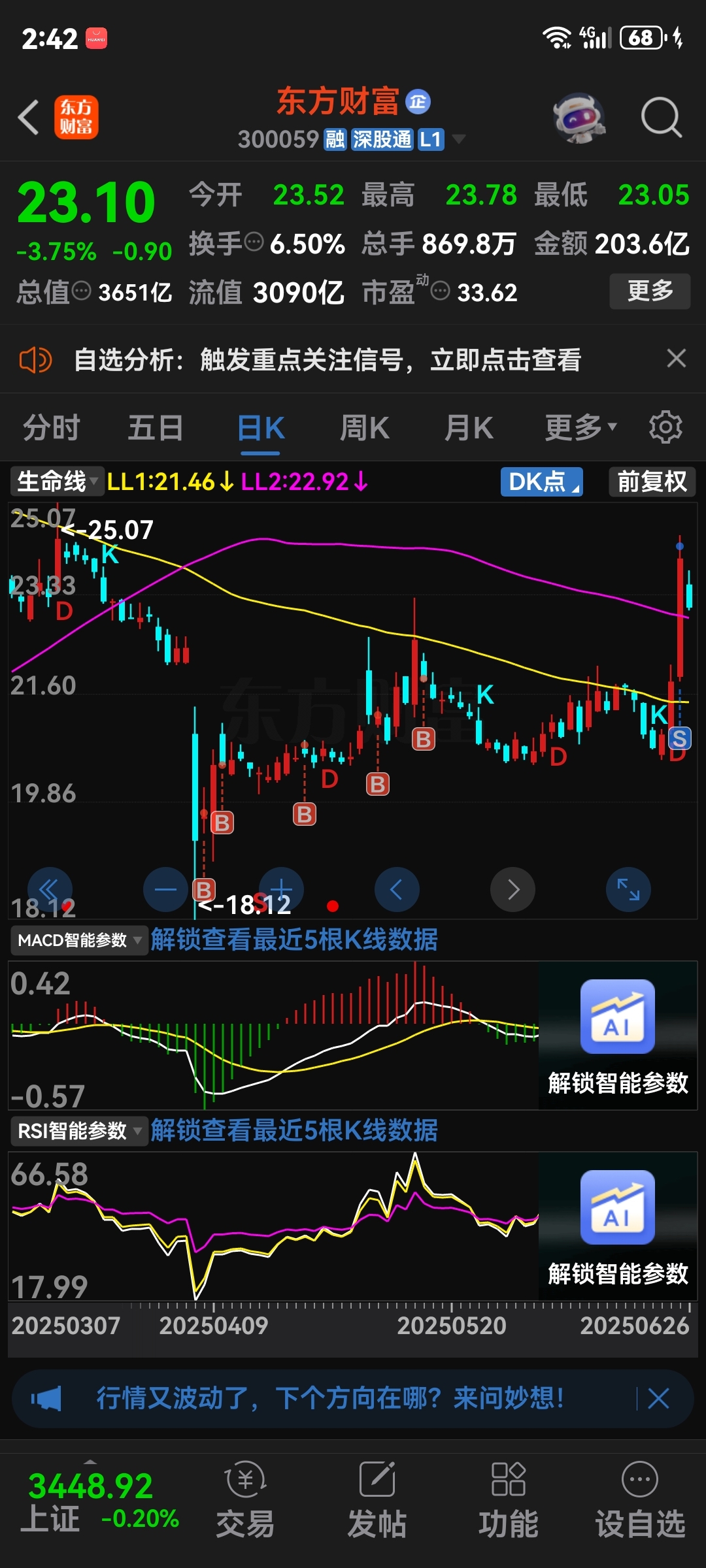
Task: Open chart settings gear
Action: (665, 428)
